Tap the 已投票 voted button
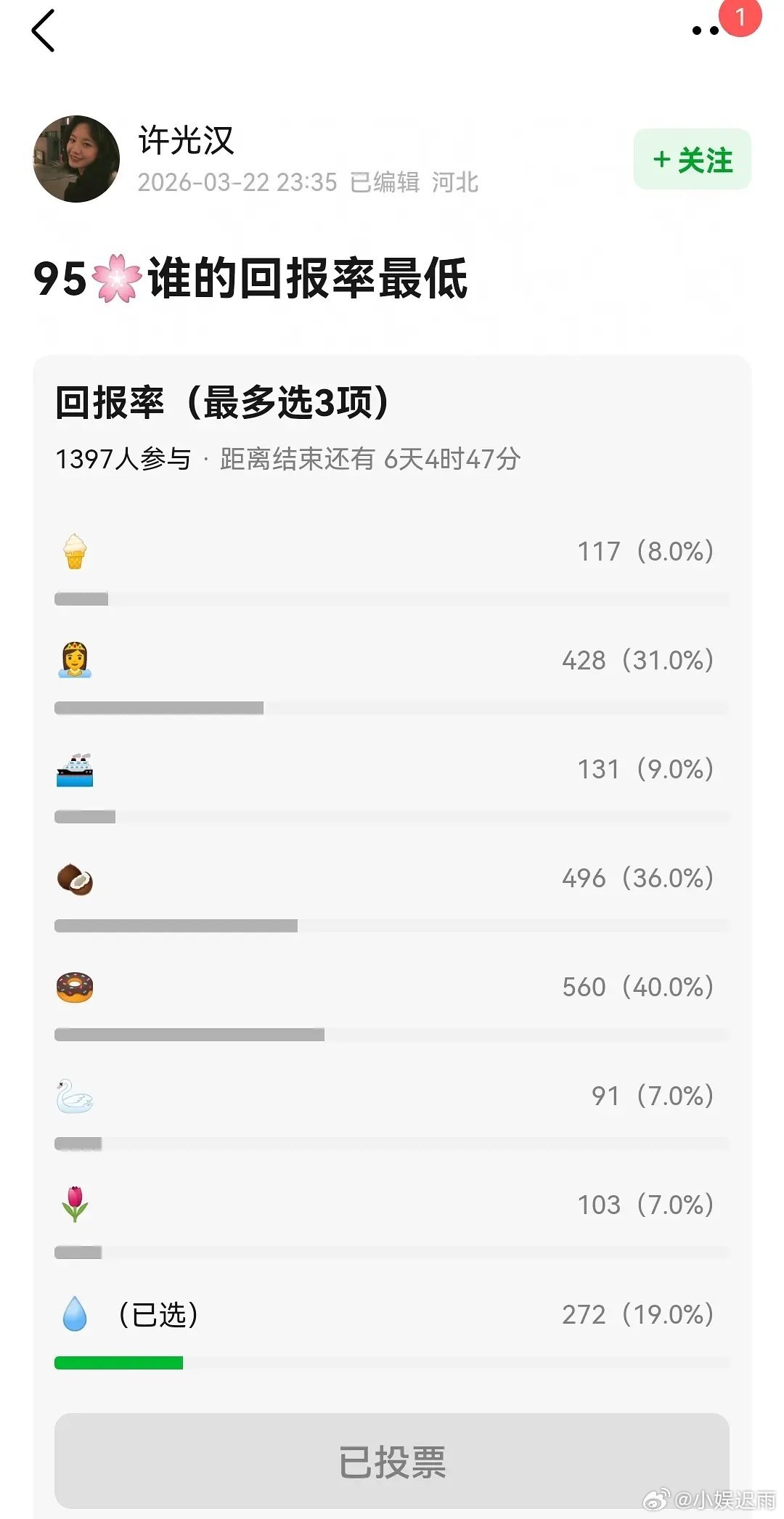784x1519 pixels. pos(392,1465)
